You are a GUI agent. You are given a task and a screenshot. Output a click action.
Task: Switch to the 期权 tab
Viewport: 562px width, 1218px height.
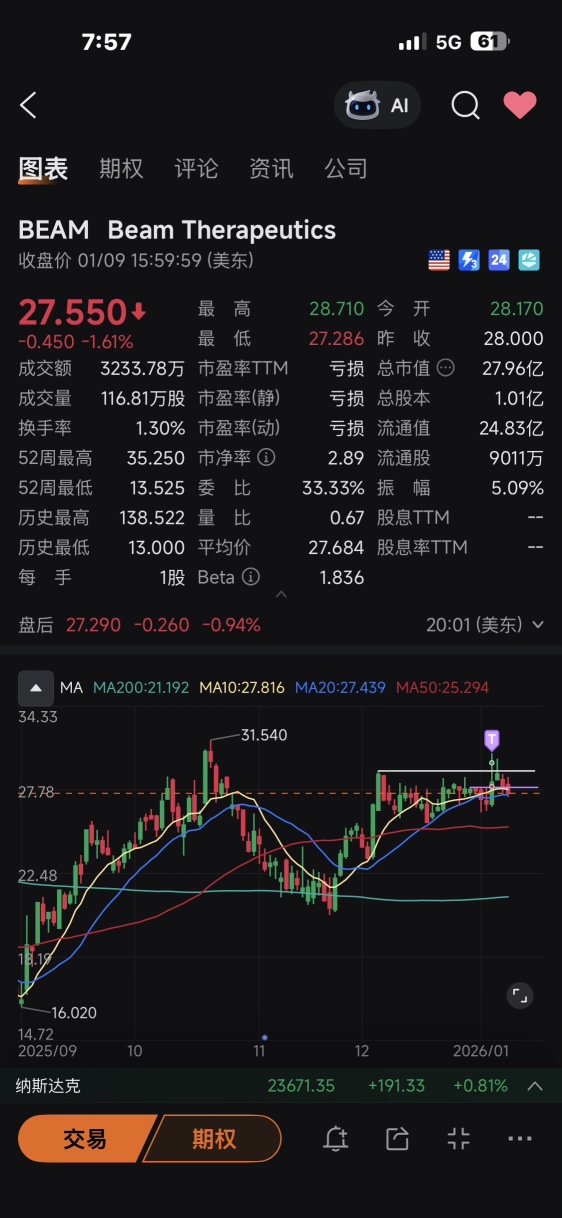[x=121, y=169]
